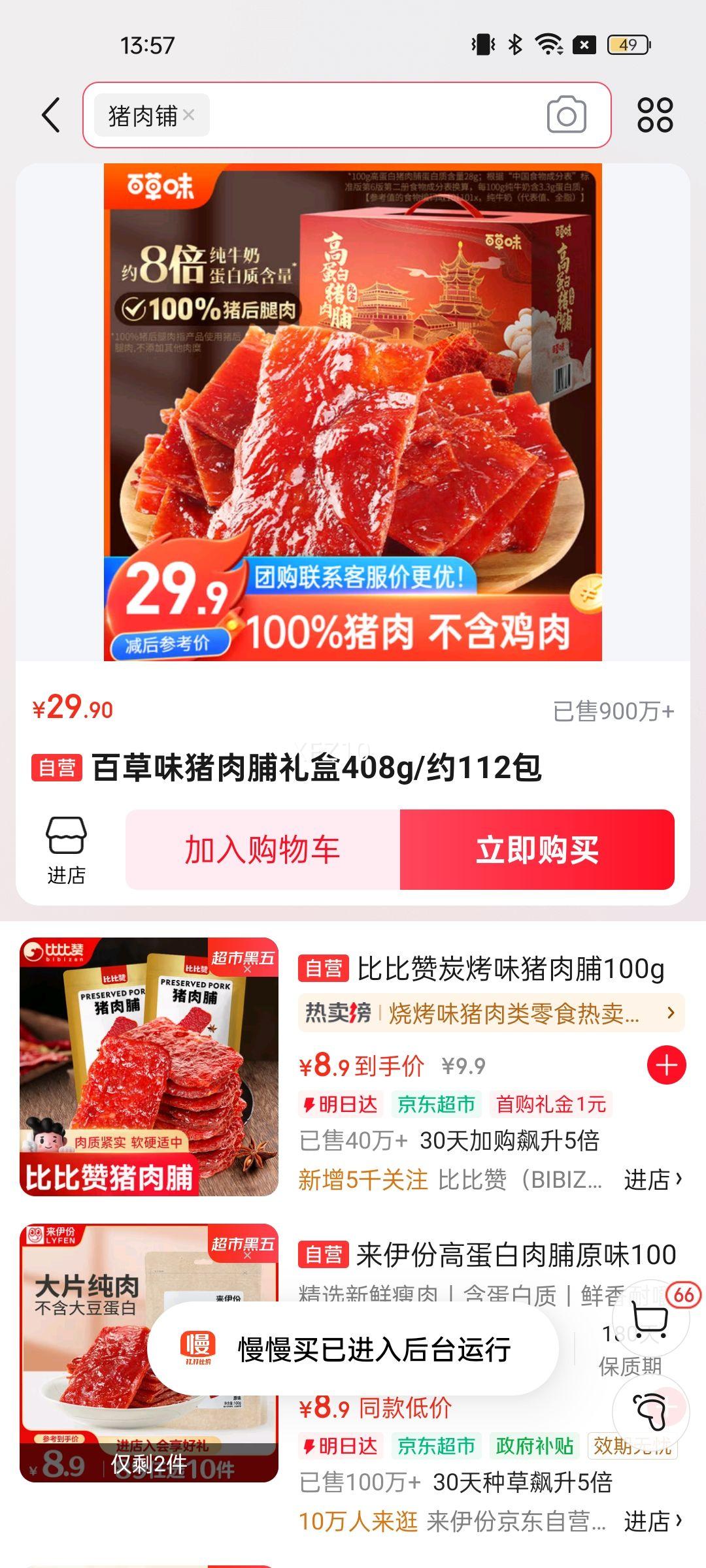Viewport: 706px width, 1568px height.
Task: Open the floating footprint history icon
Action: tap(650, 1411)
